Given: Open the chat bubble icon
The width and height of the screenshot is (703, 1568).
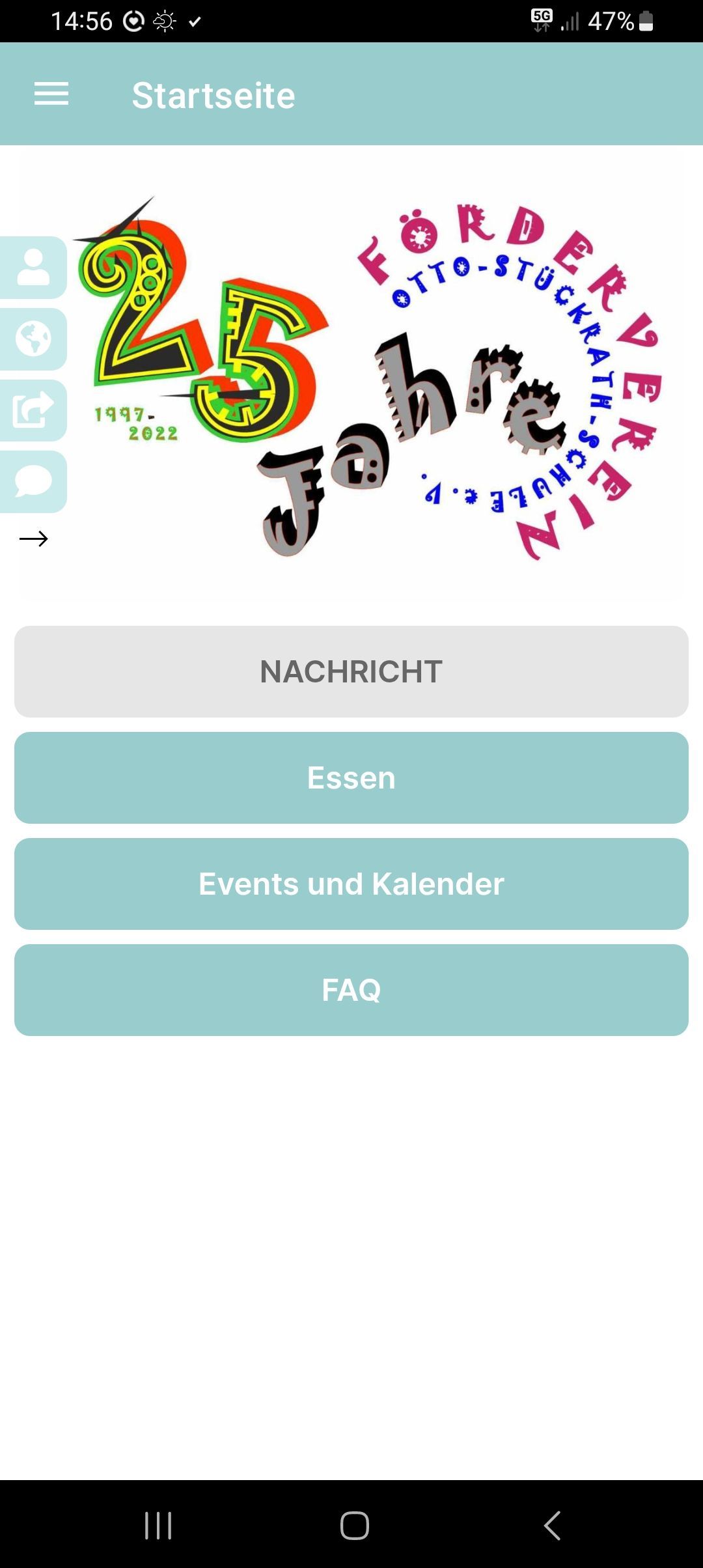Looking at the screenshot, I should [x=33, y=482].
